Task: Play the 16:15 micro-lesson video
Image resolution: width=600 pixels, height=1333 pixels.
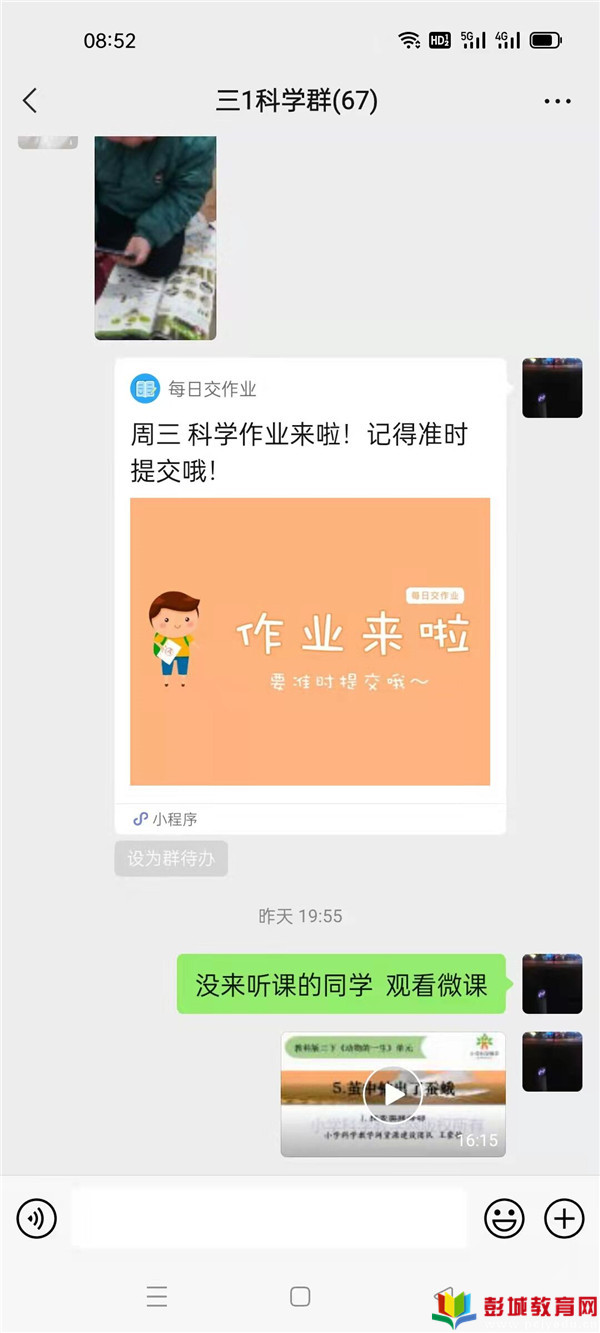Action: click(393, 1095)
